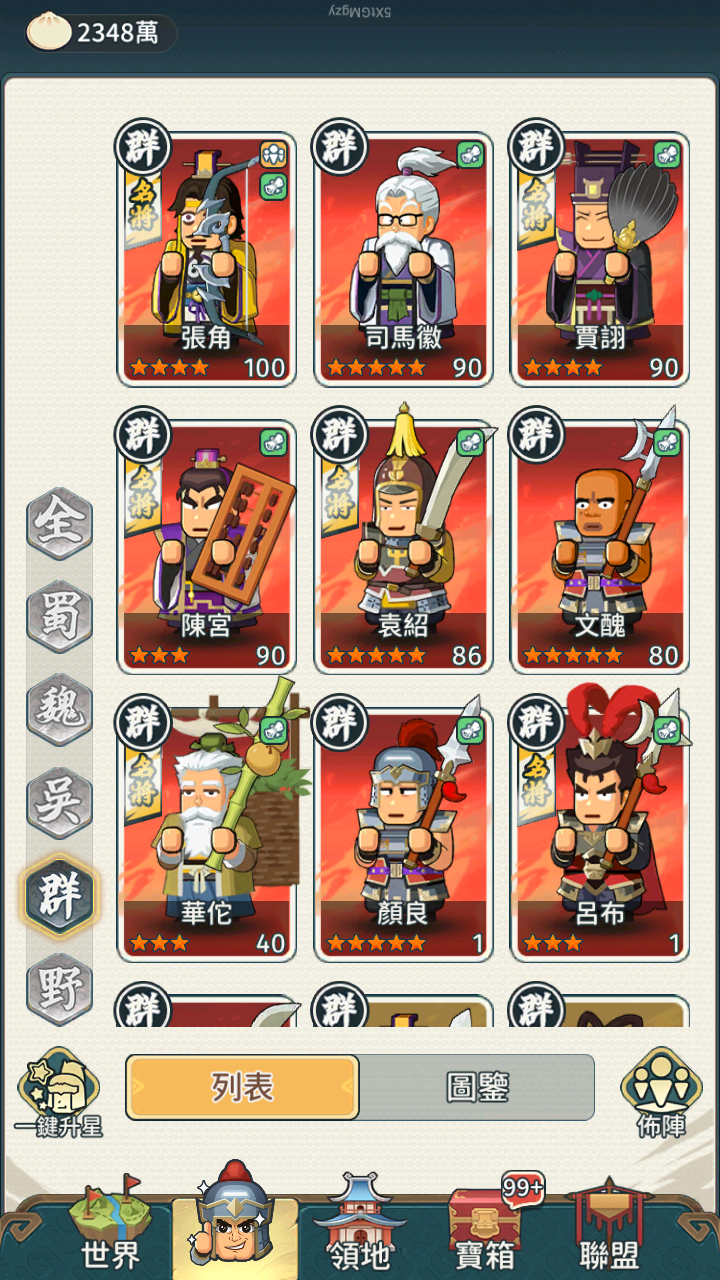Go to the 世界 tab

point(110,1225)
